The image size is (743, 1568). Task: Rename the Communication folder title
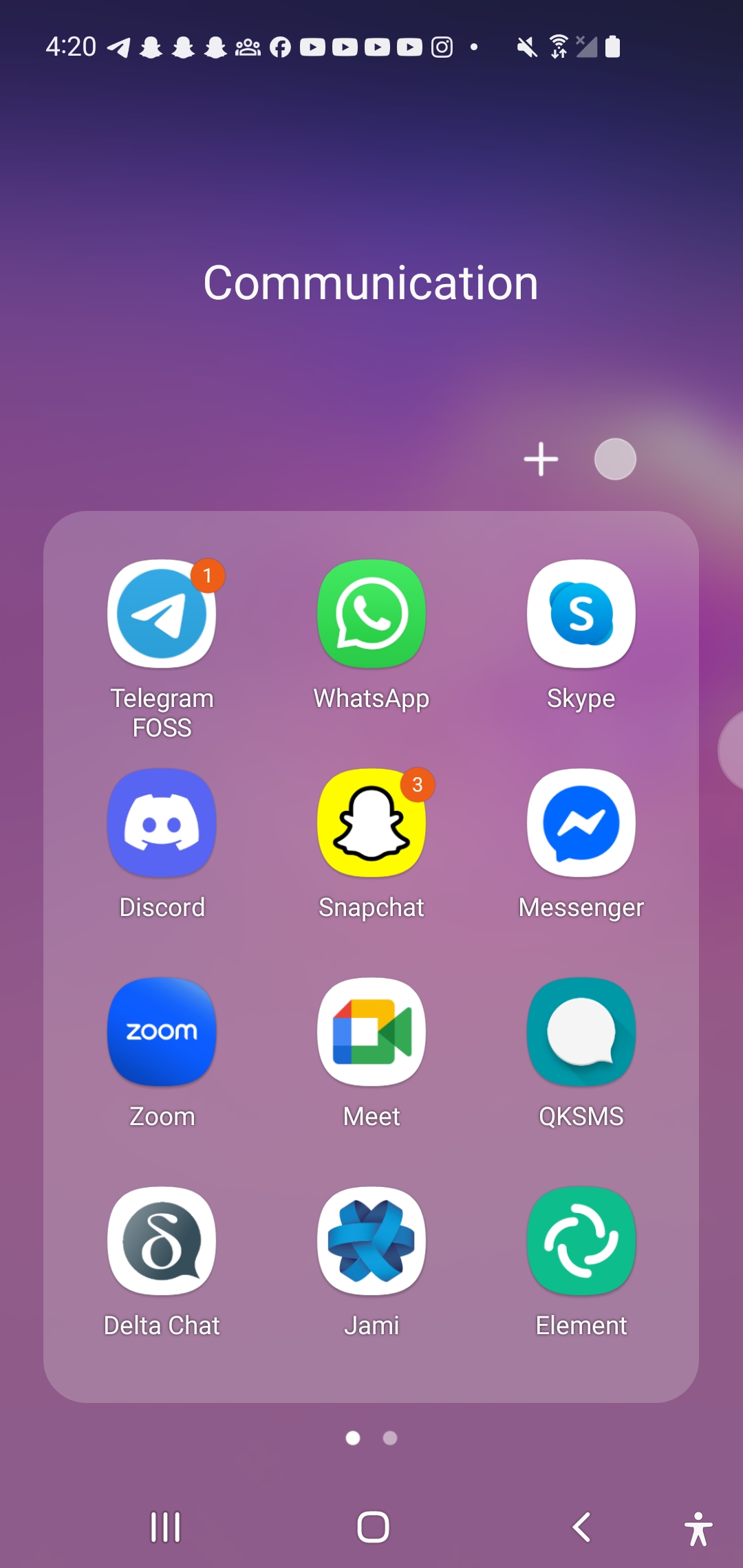pyautogui.click(x=371, y=283)
